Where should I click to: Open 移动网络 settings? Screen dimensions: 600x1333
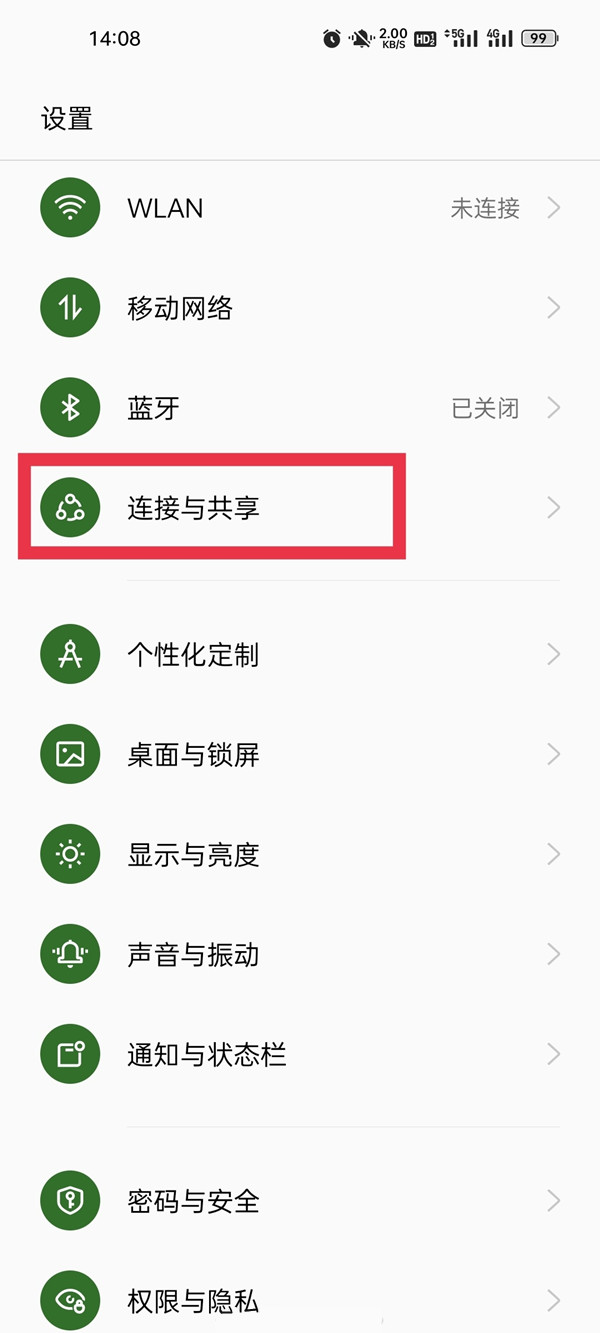(x=300, y=308)
